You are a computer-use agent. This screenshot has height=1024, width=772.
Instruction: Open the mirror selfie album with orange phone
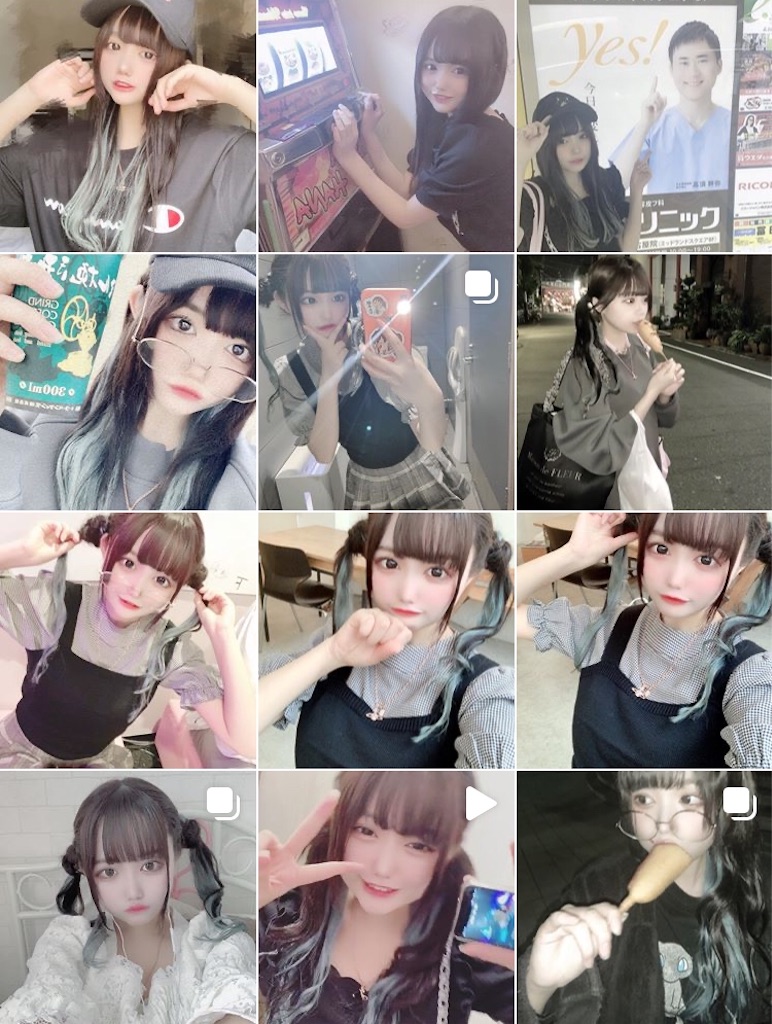click(386, 382)
